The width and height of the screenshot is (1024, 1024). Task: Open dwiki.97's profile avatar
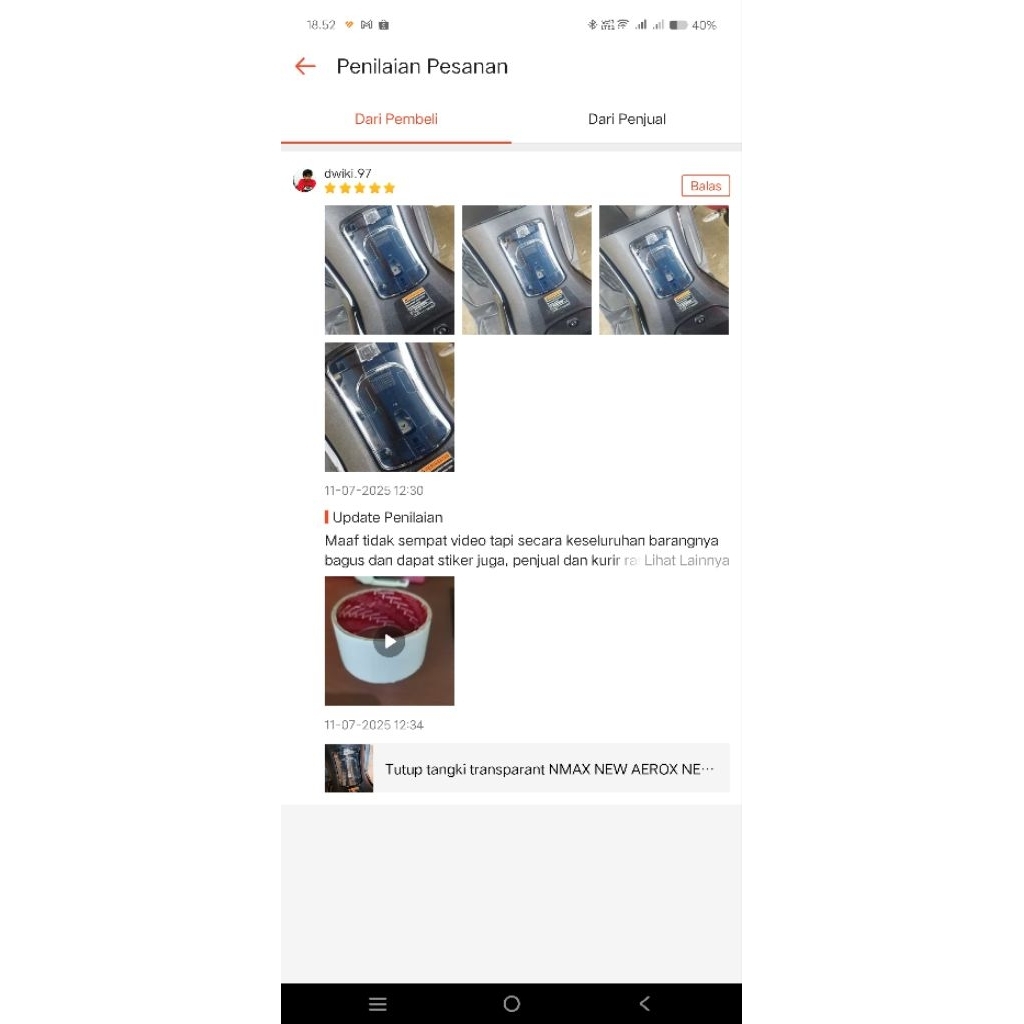tap(305, 181)
